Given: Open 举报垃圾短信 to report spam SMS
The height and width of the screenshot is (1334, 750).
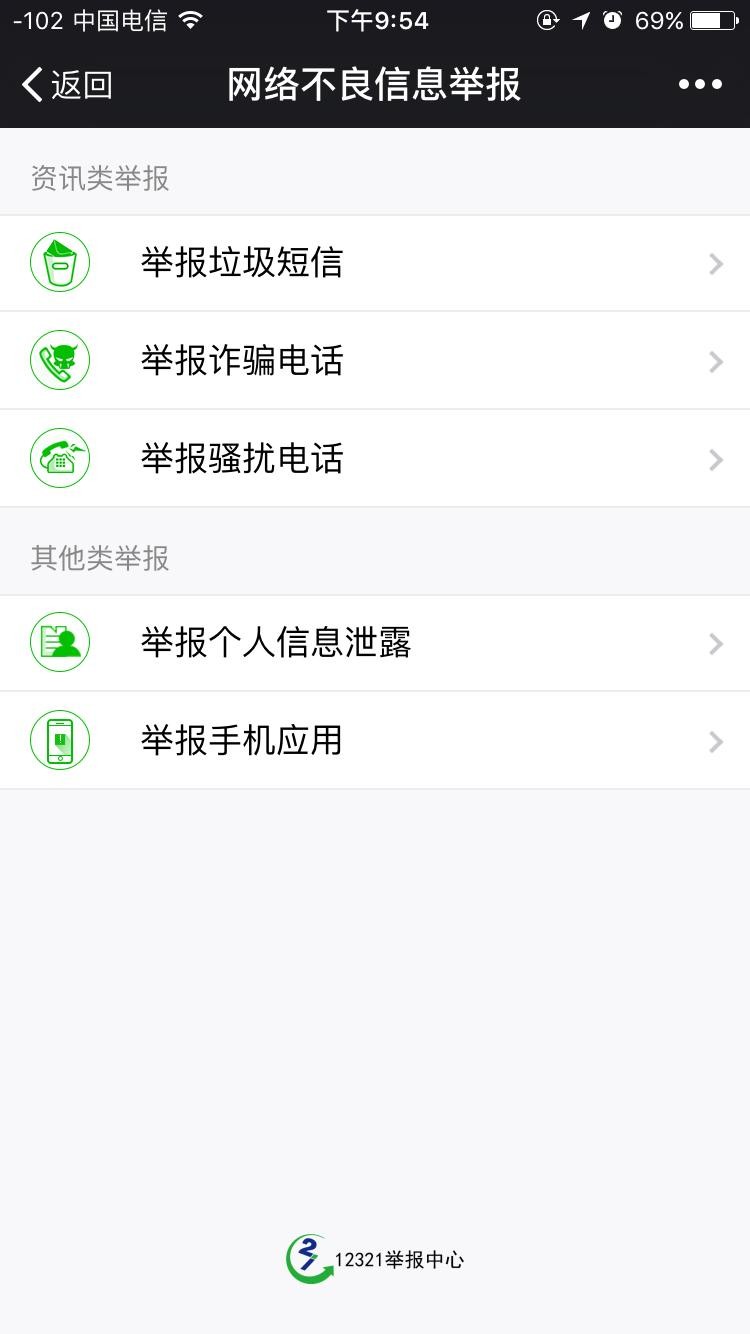Looking at the screenshot, I should [x=374, y=263].
